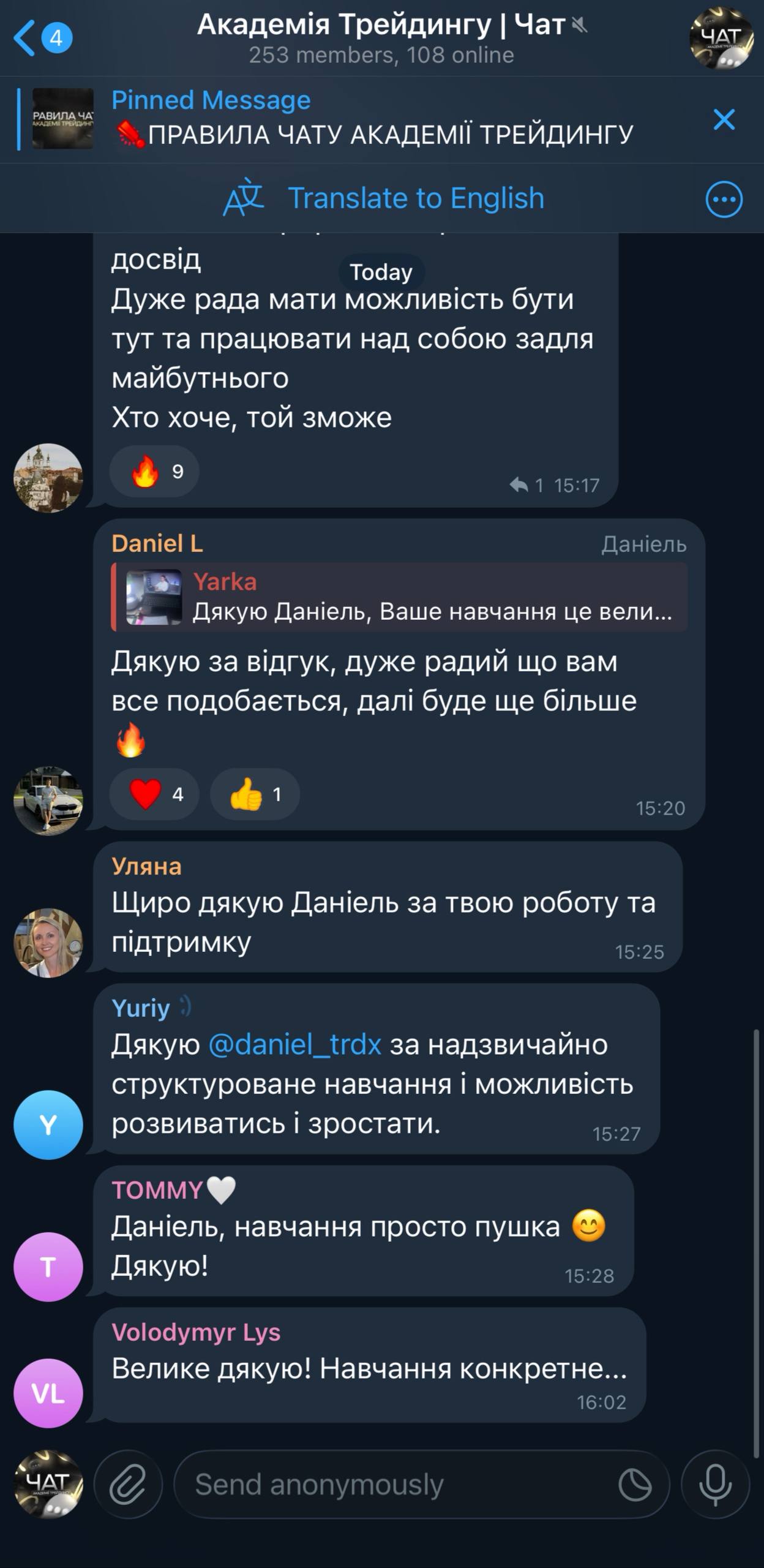
Task: Open translation options menu
Action: tap(724, 199)
